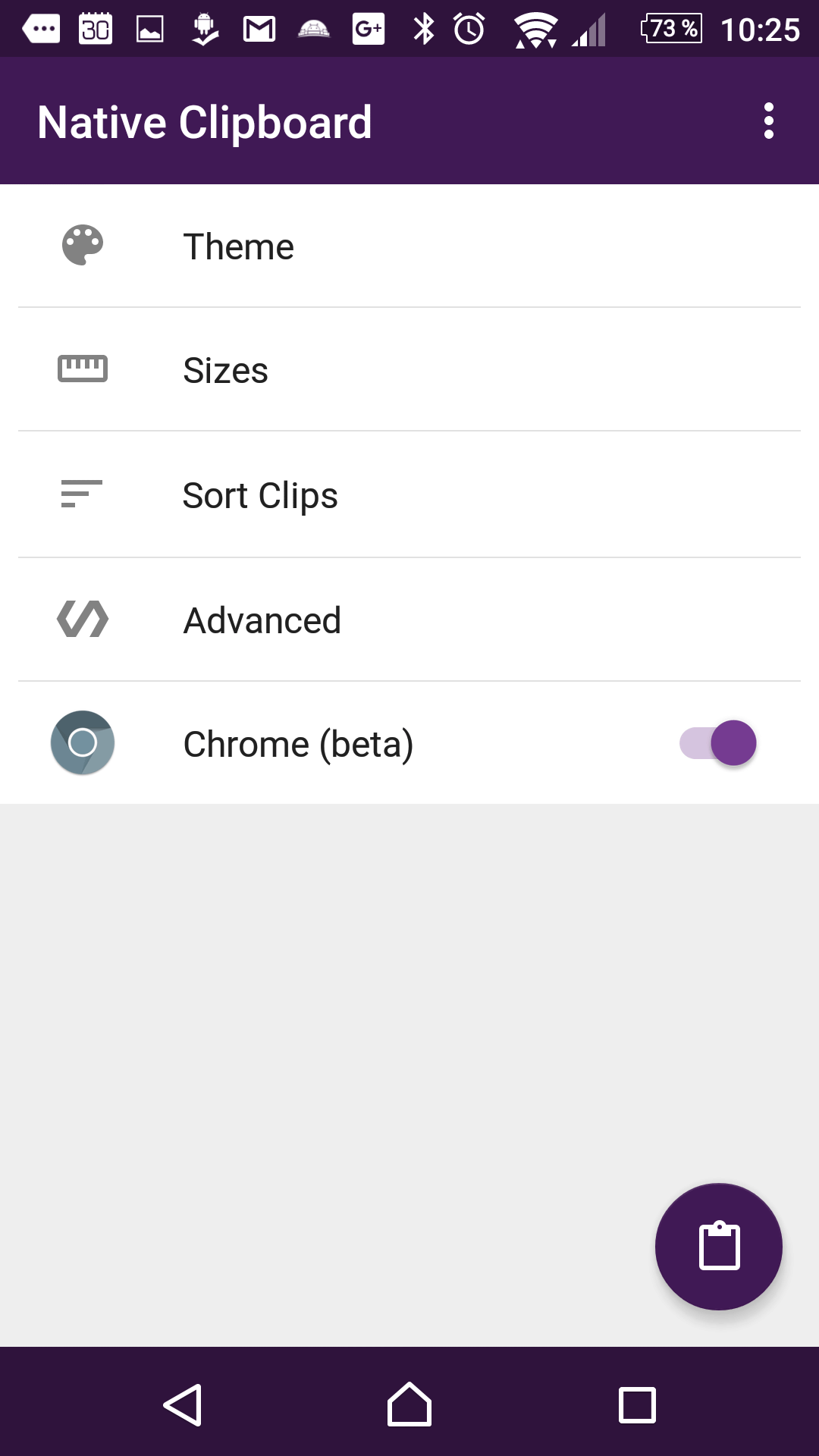Select Sort Clips option
This screenshot has width=819, height=1456.
(x=409, y=494)
